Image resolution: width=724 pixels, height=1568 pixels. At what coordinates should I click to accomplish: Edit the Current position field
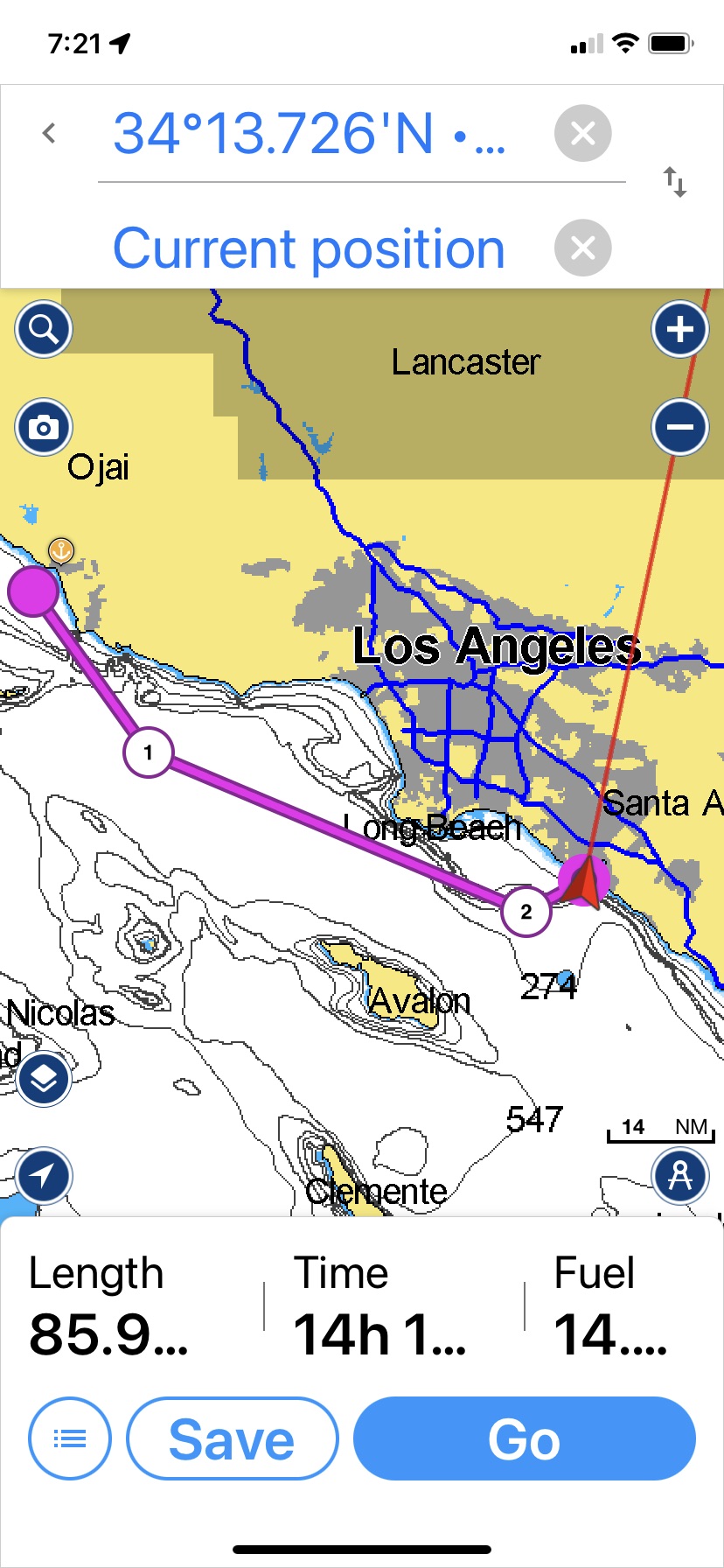pyautogui.click(x=309, y=248)
